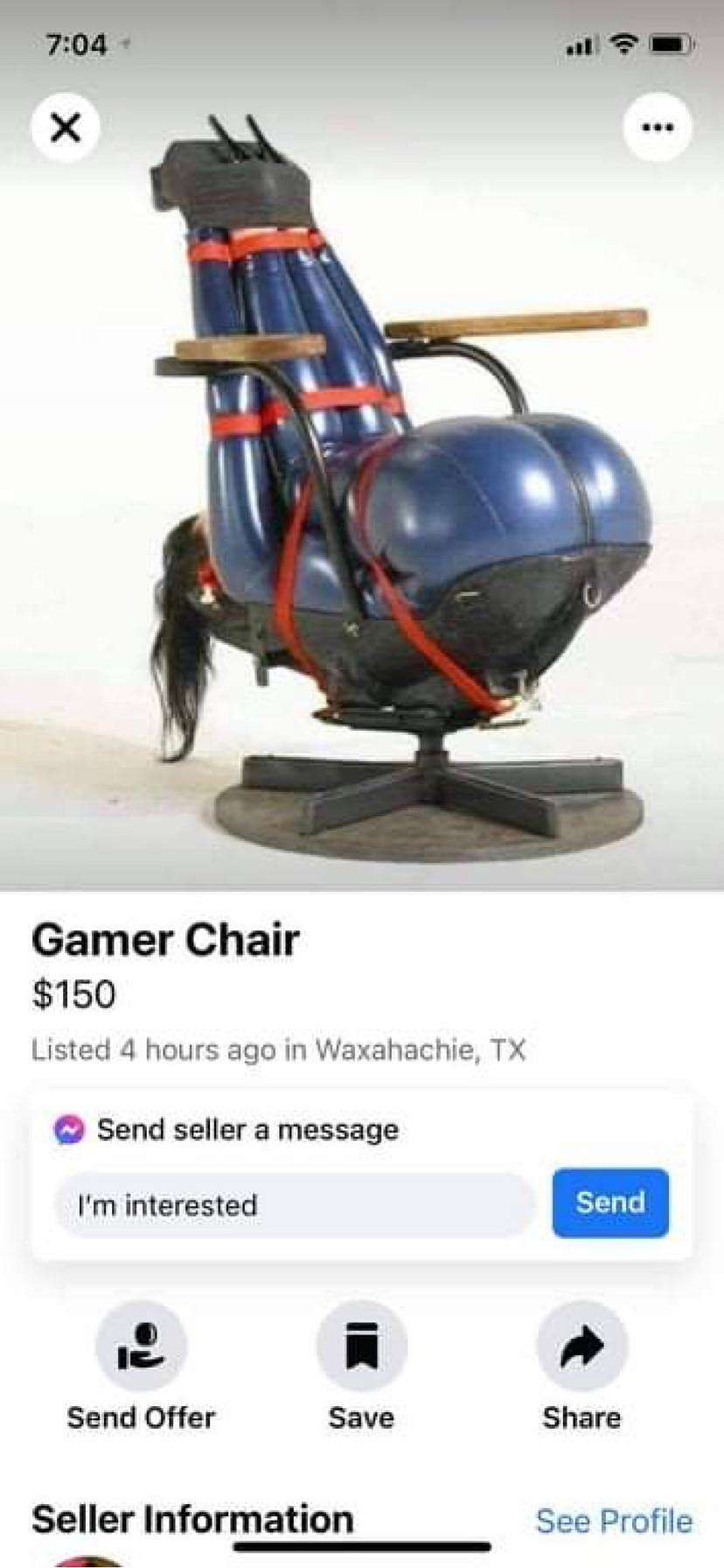This screenshot has width=724, height=1568.
Task: See the seller's profile
Action: pyautogui.click(x=614, y=1521)
